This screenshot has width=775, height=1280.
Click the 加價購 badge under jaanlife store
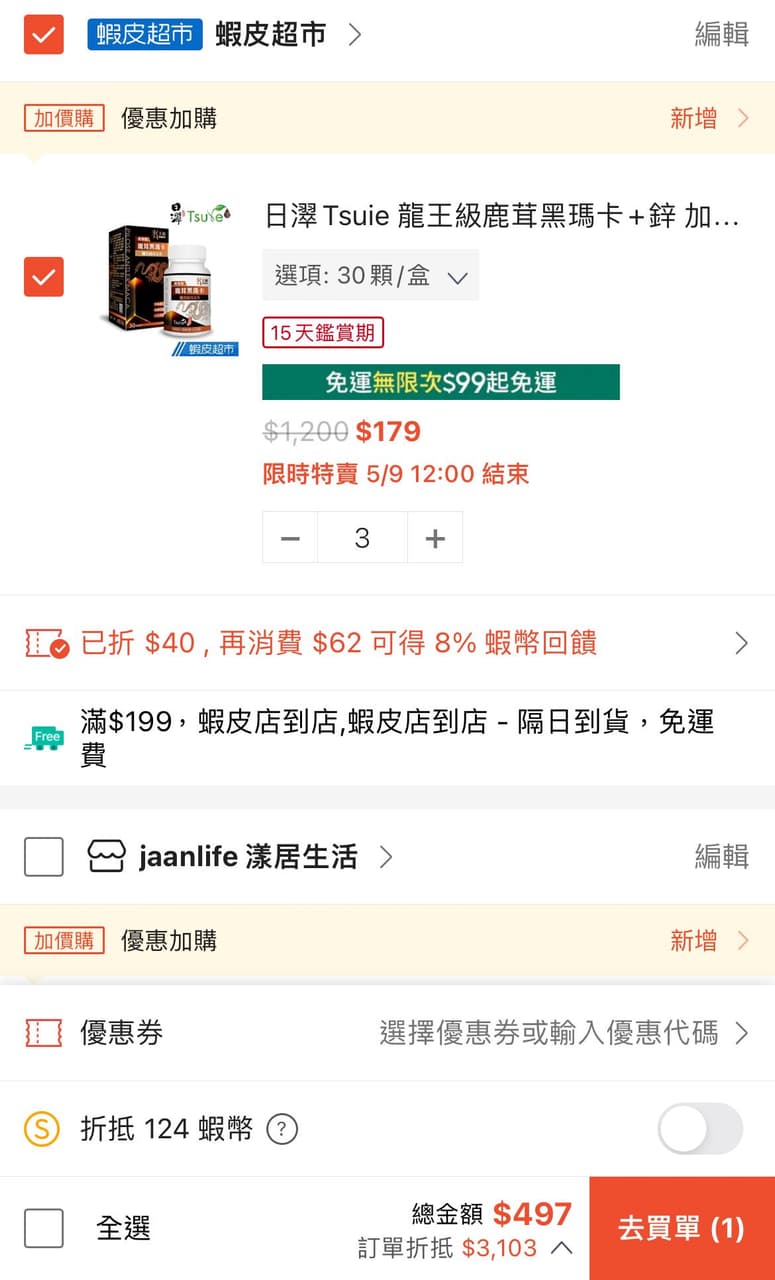(63, 940)
